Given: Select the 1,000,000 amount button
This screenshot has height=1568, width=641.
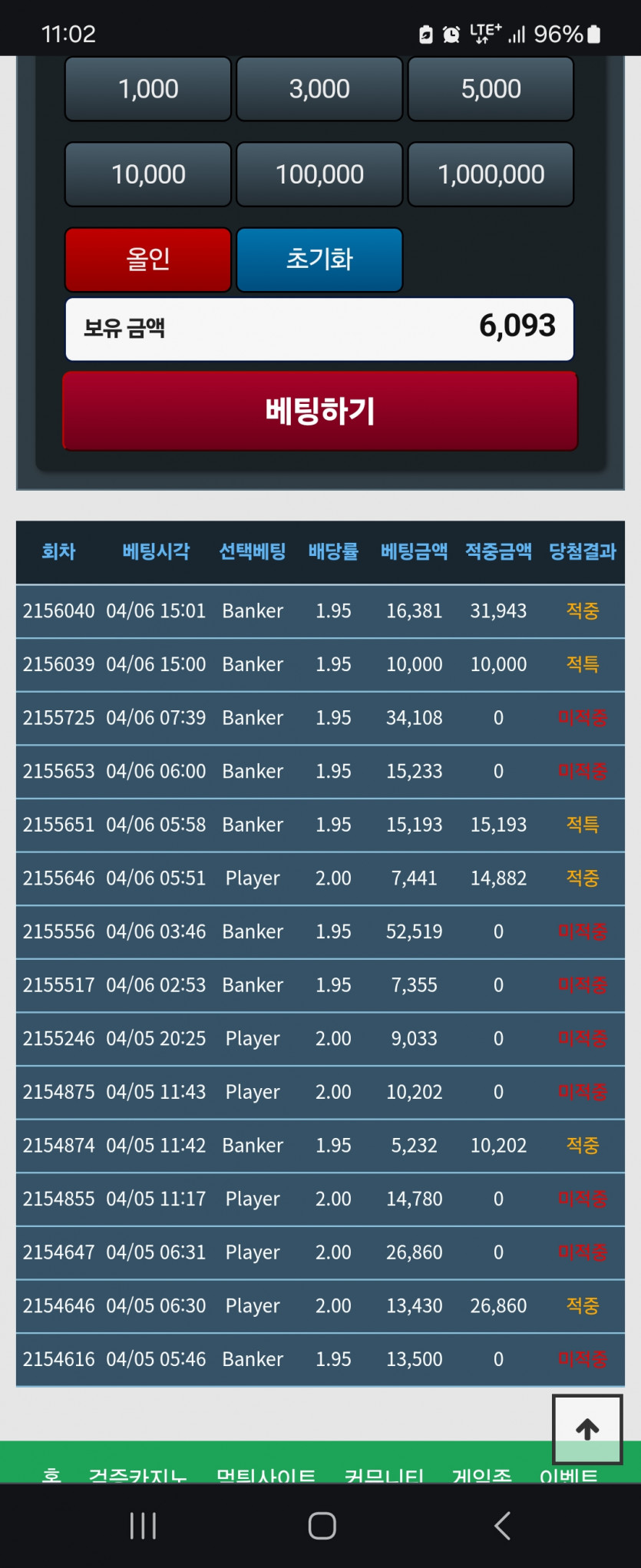Looking at the screenshot, I should [x=491, y=174].
